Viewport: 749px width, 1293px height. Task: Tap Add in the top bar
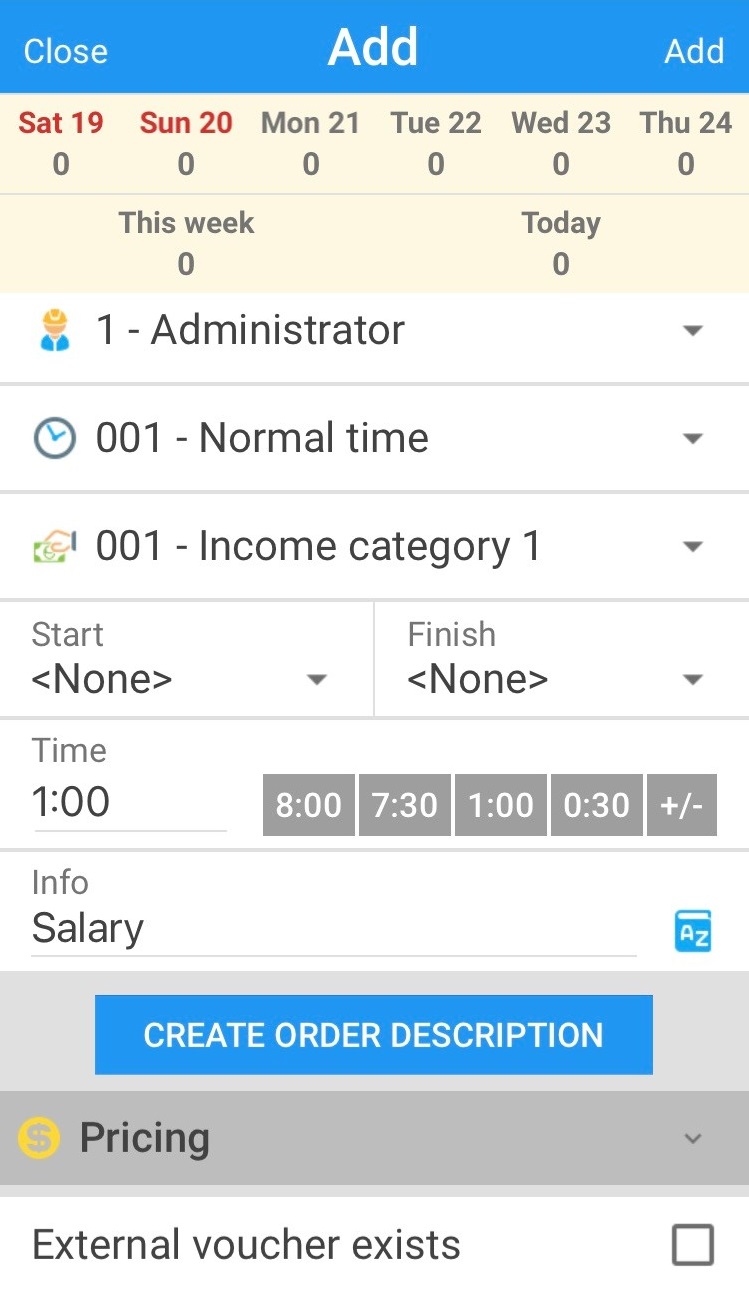(694, 51)
